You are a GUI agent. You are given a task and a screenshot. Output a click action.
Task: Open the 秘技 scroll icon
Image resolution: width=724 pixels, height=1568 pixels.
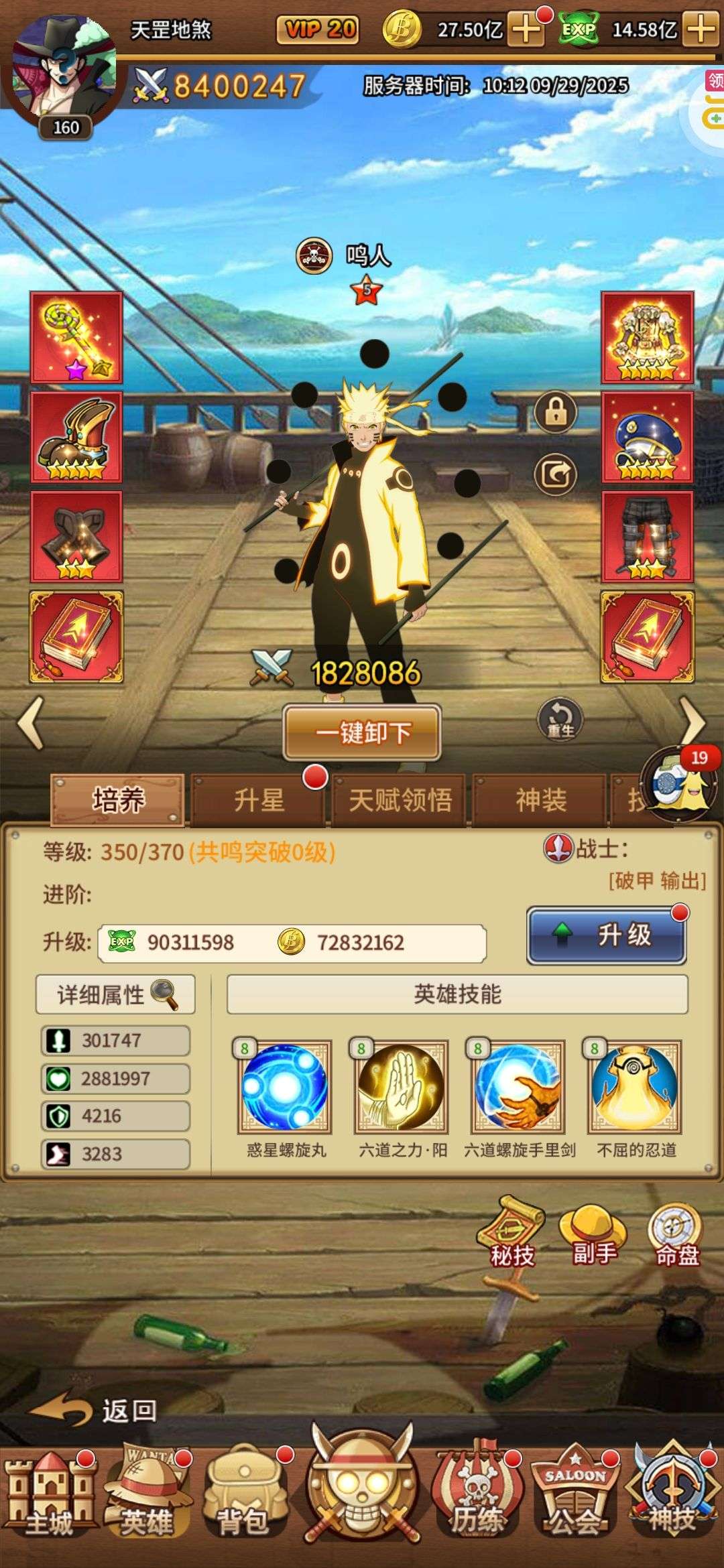511,1233
